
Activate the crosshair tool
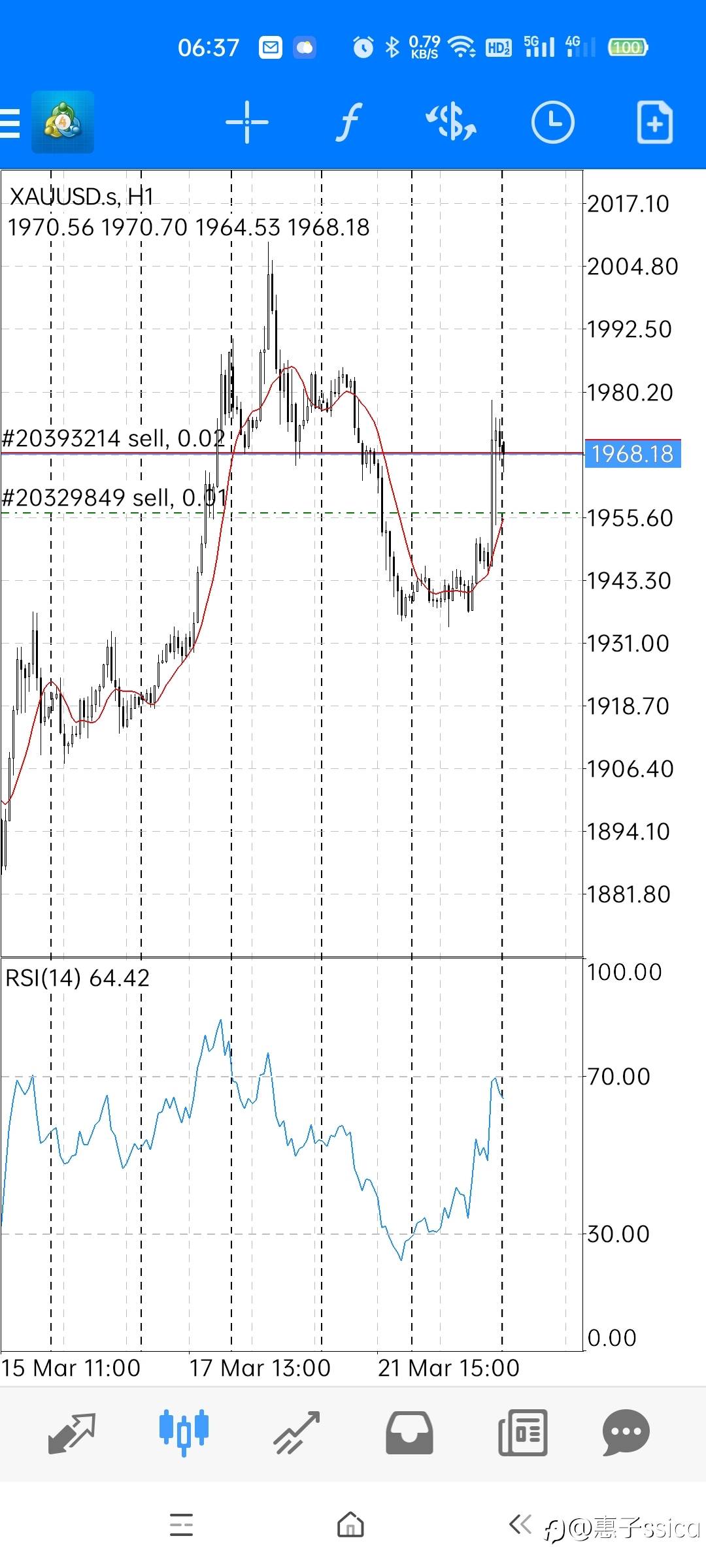pyautogui.click(x=246, y=122)
